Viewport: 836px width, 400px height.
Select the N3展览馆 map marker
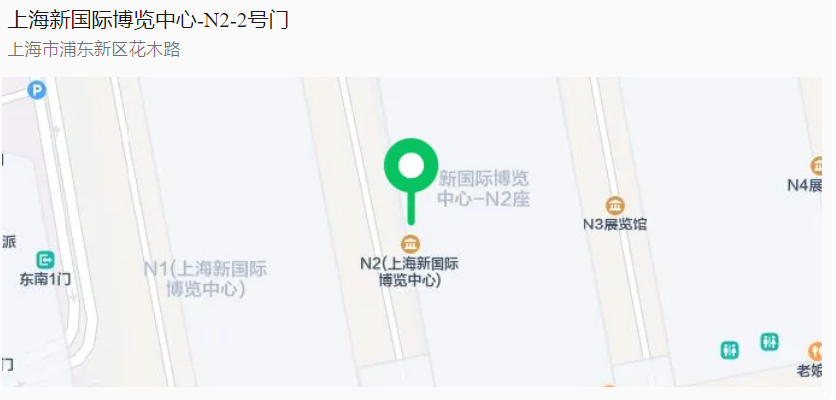coord(615,206)
